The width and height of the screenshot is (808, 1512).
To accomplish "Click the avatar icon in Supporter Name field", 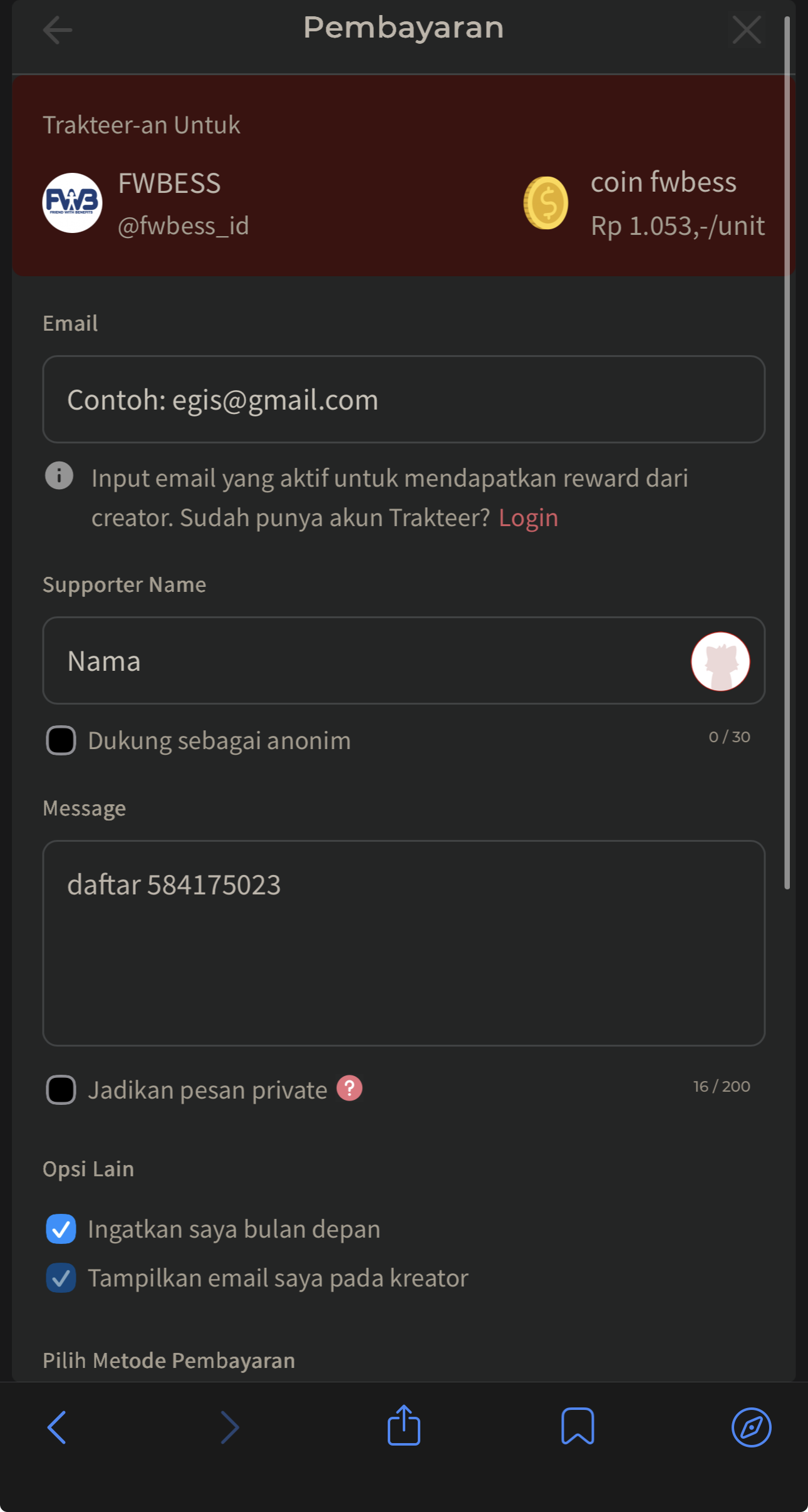I will 720,660.
